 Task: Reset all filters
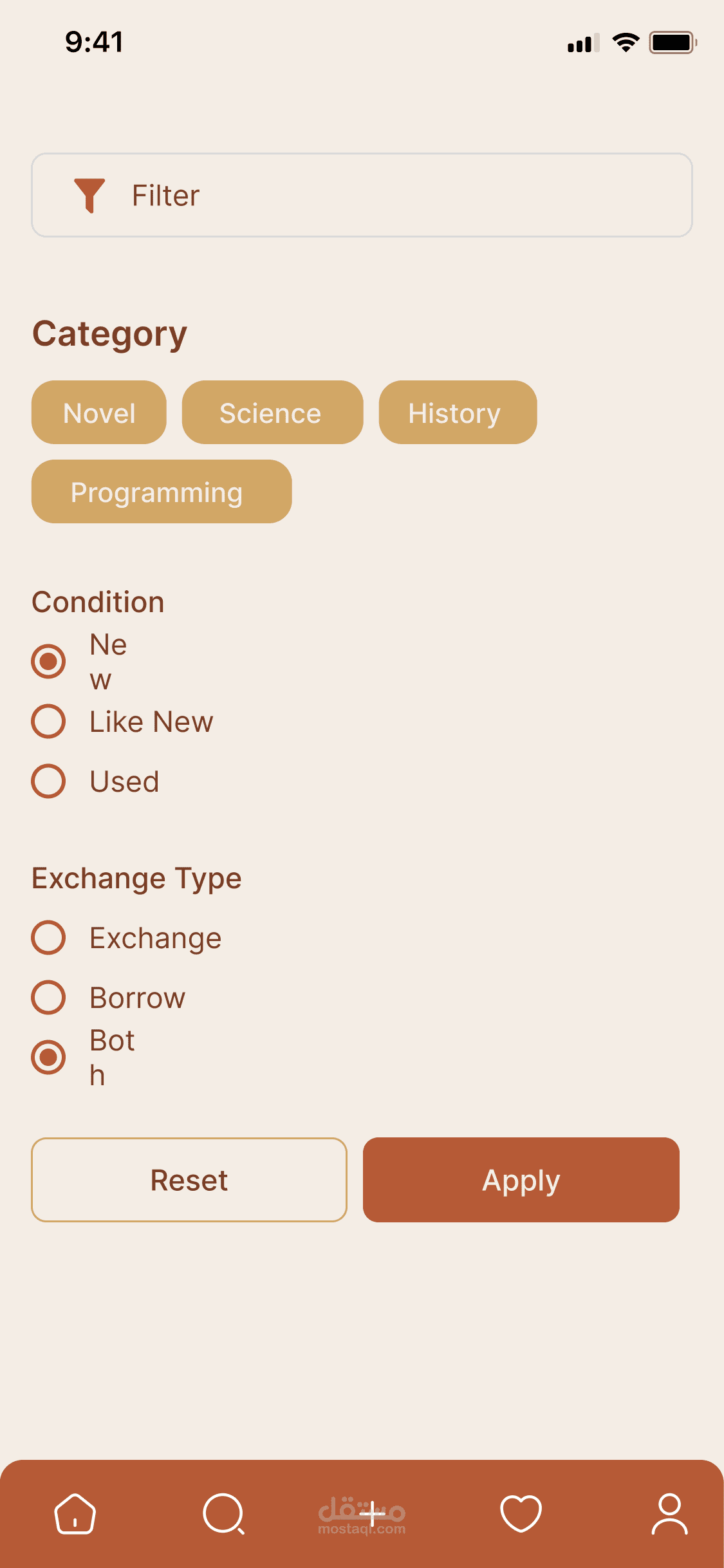pos(189,1180)
